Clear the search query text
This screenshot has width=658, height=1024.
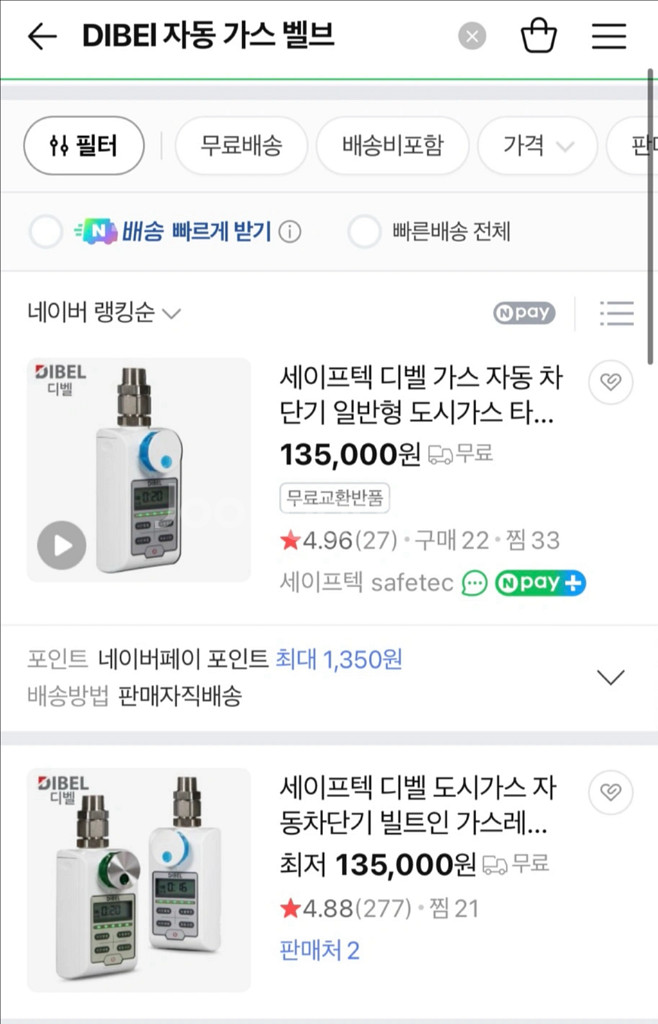tap(473, 37)
